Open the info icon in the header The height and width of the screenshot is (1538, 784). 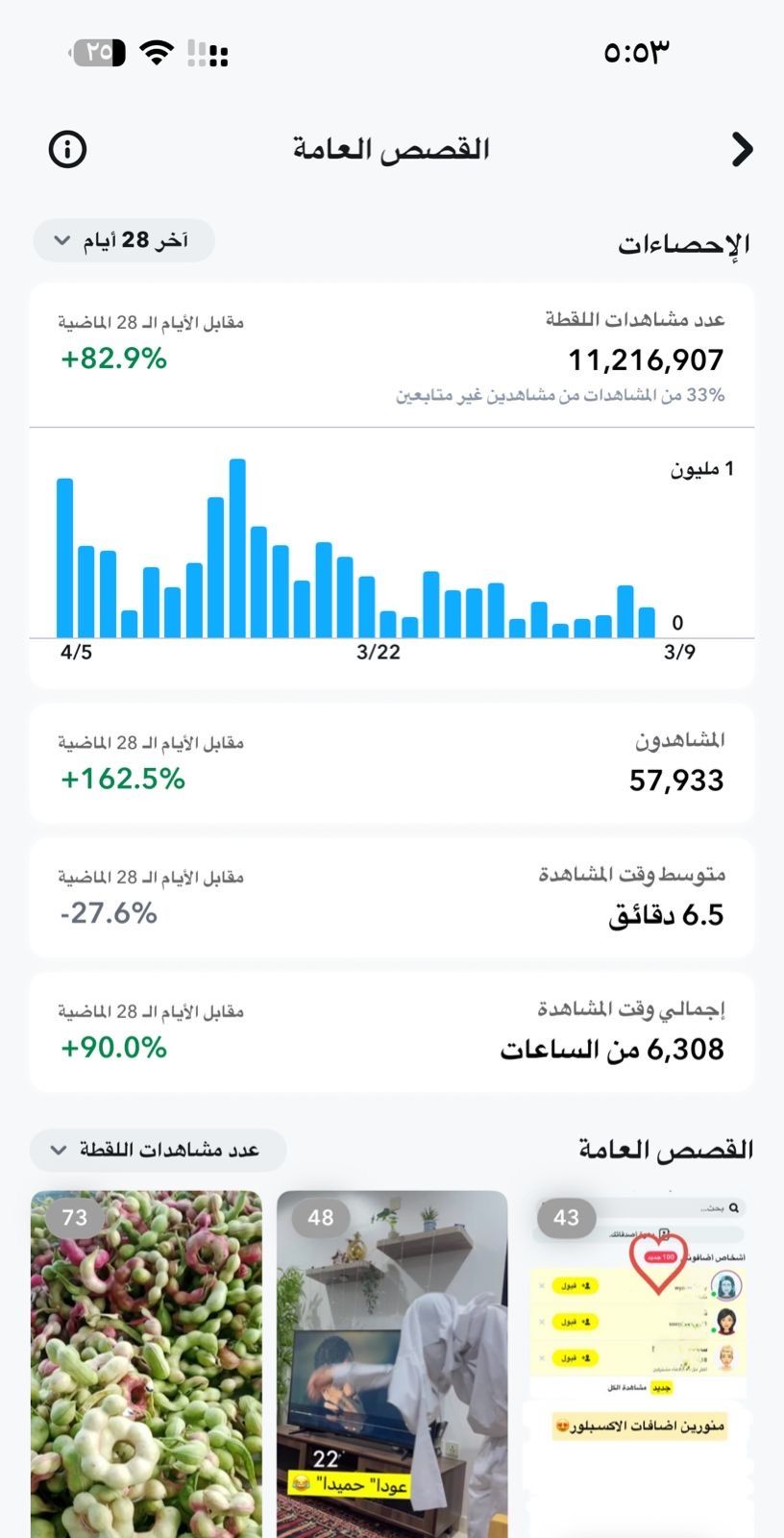(67, 149)
